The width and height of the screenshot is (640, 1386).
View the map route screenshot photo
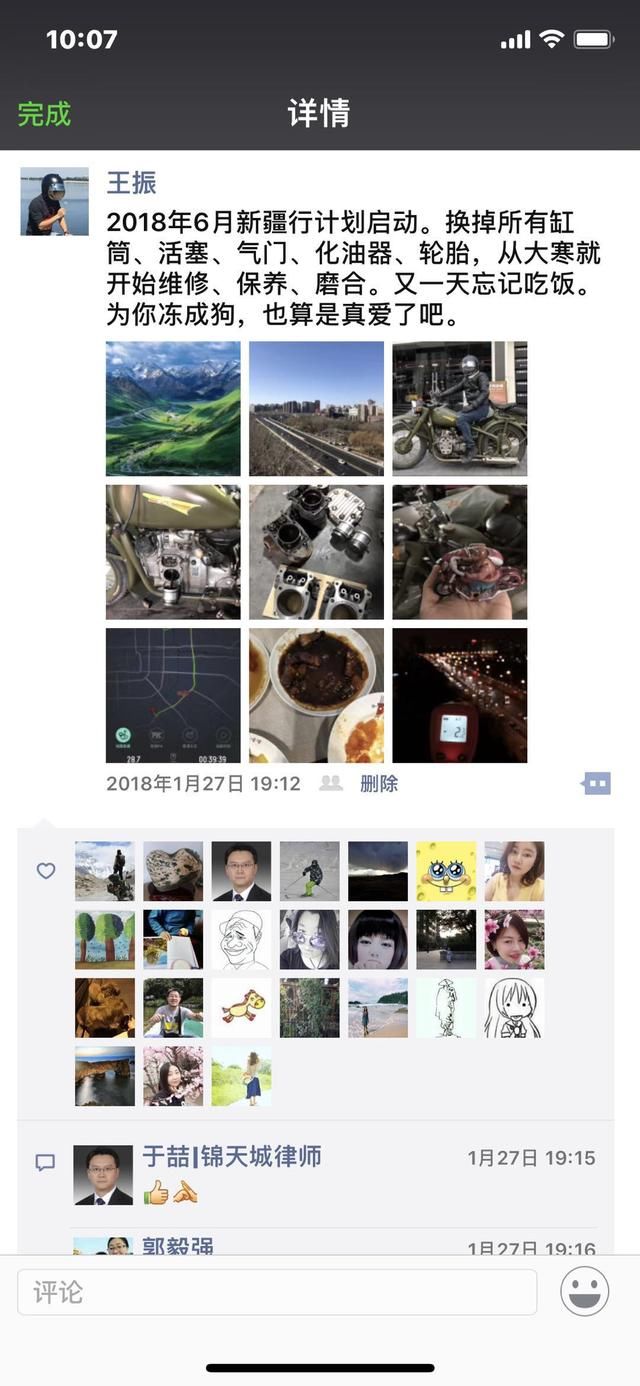pos(173,695)
